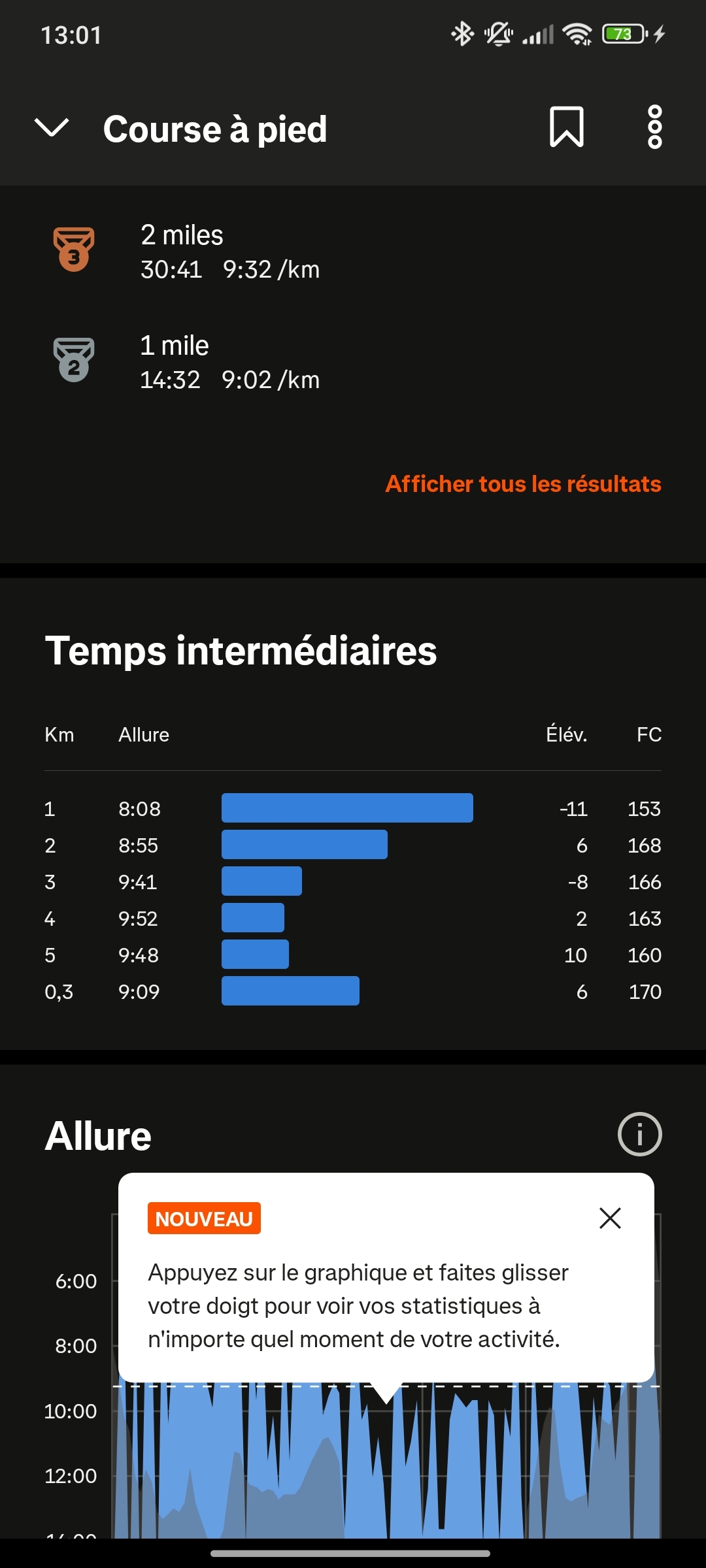This screenshot has height=1568, width=706.
Task: Collapse the Course à pied activity view
Action: 52,128
